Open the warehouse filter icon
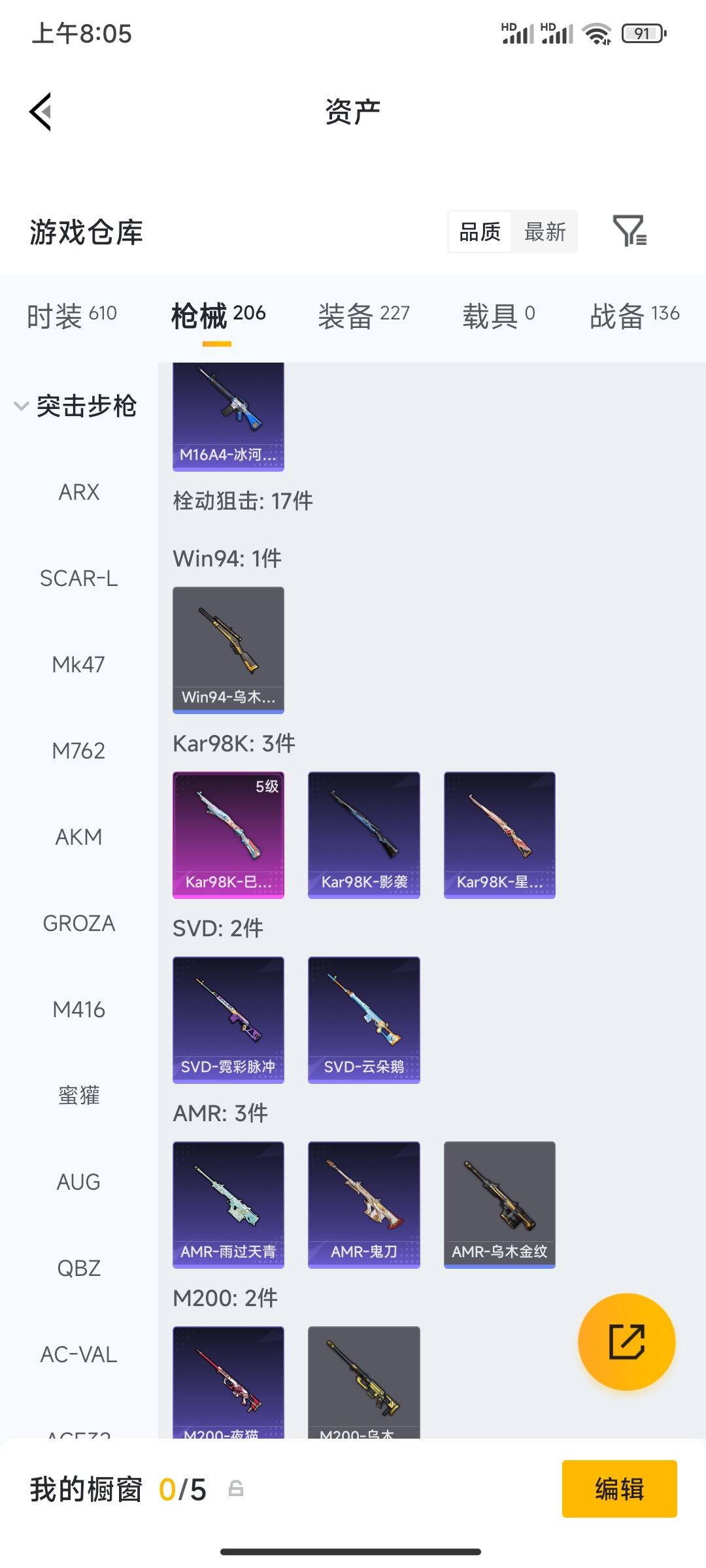 pyautogui.click(x=630, y=231)
